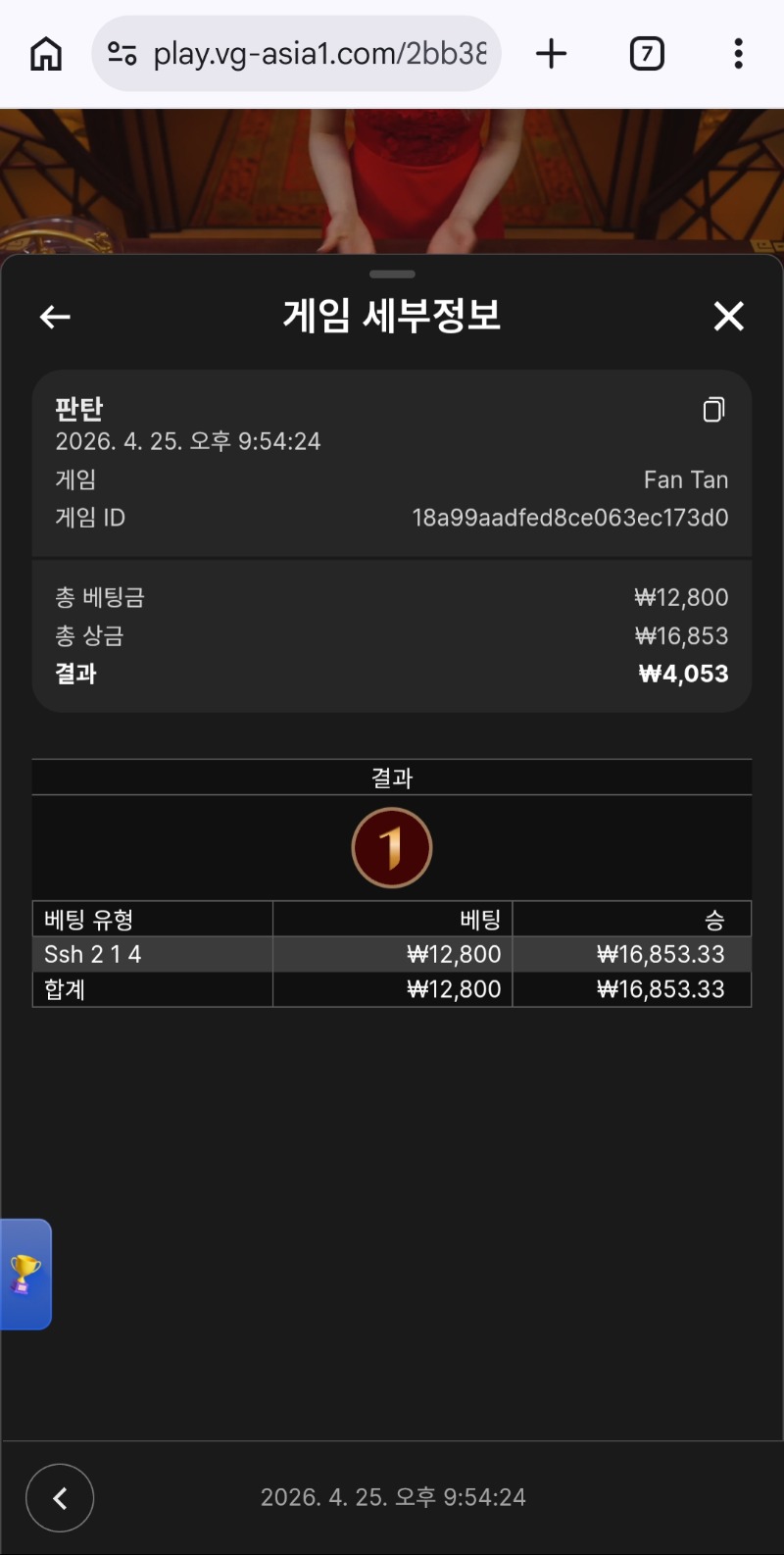Tap the circular previous chevron at the bottom
The image size is (784, 1555).
pos(60,1497)
